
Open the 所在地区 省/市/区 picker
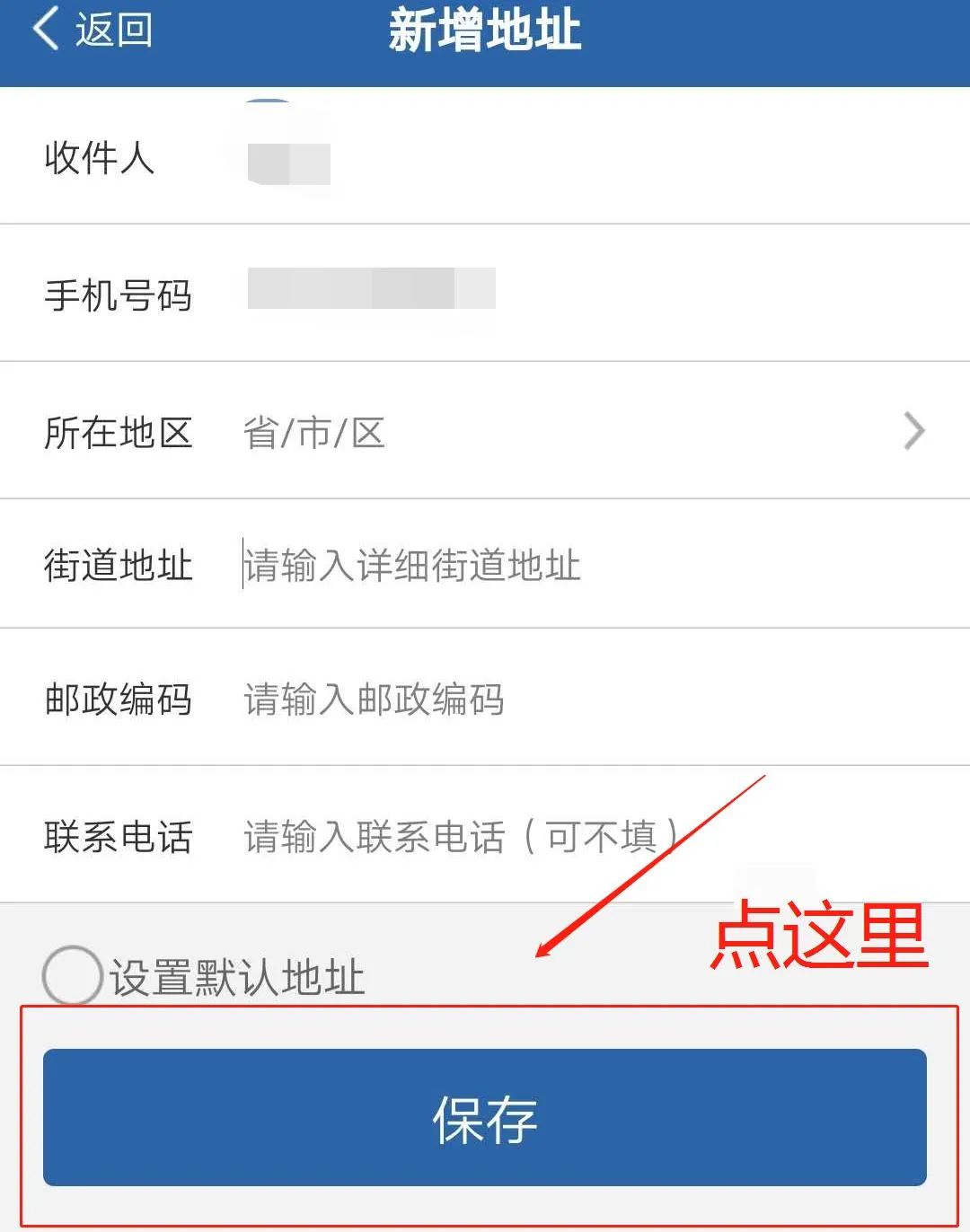point(575,432)
